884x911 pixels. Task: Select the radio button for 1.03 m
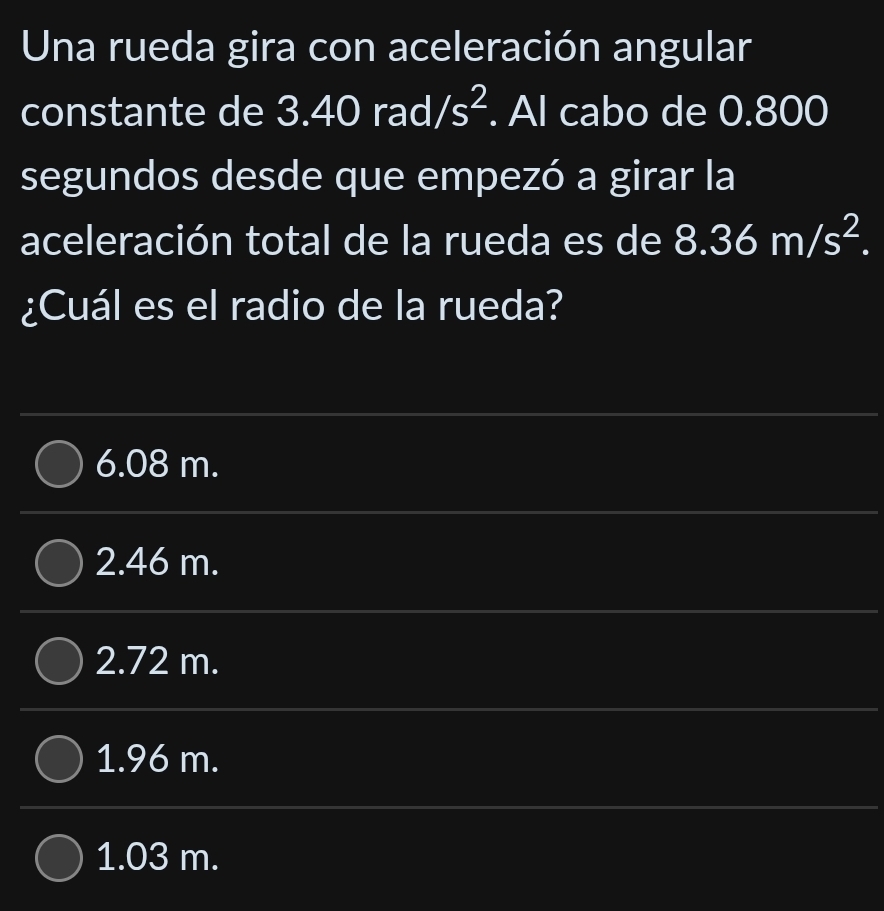(57, 859)
